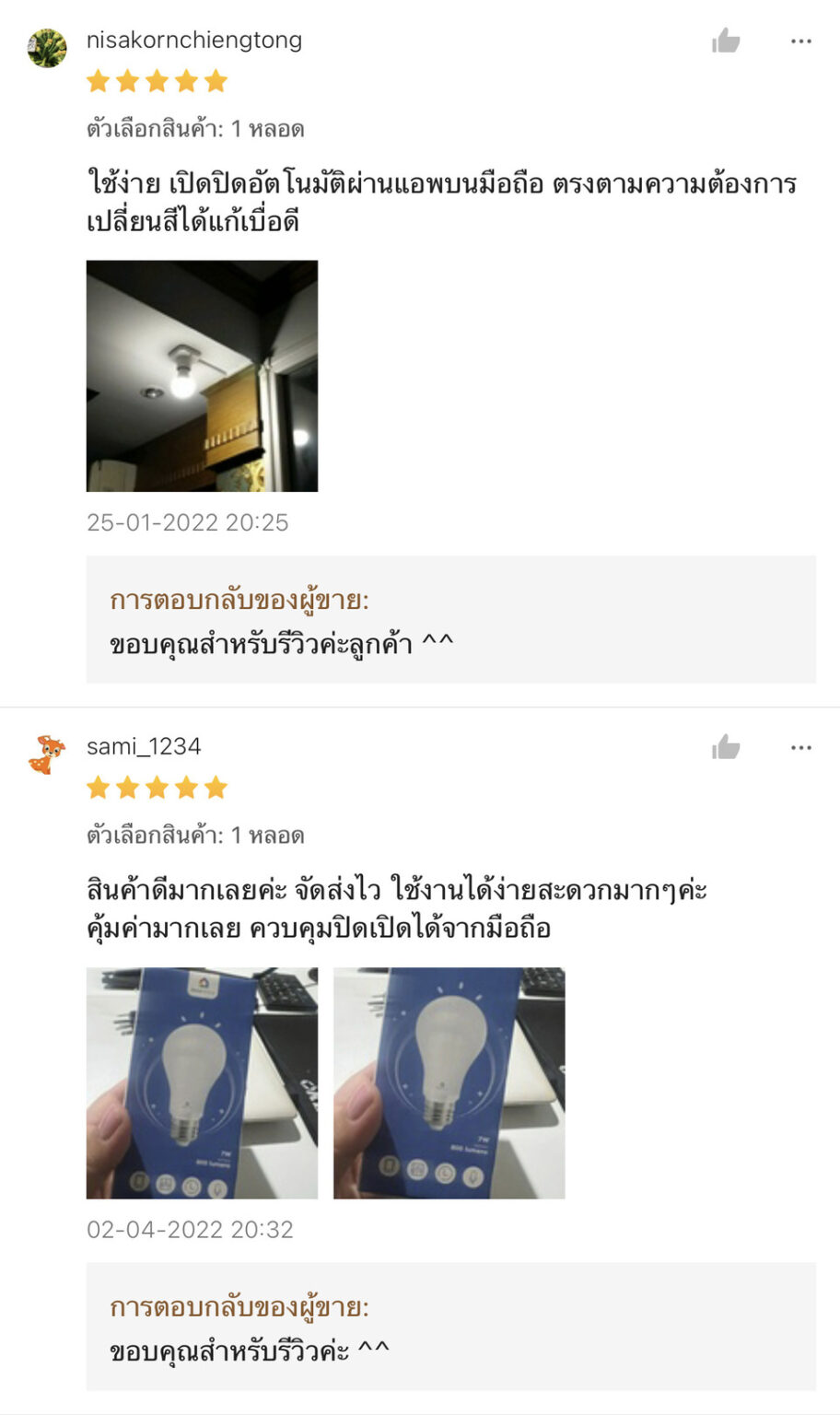Image resolution: width=840 pixels, height=1415 pixels.
Task: Click the third star of nisakornchiengtong's rating
Action: [157, 81]
